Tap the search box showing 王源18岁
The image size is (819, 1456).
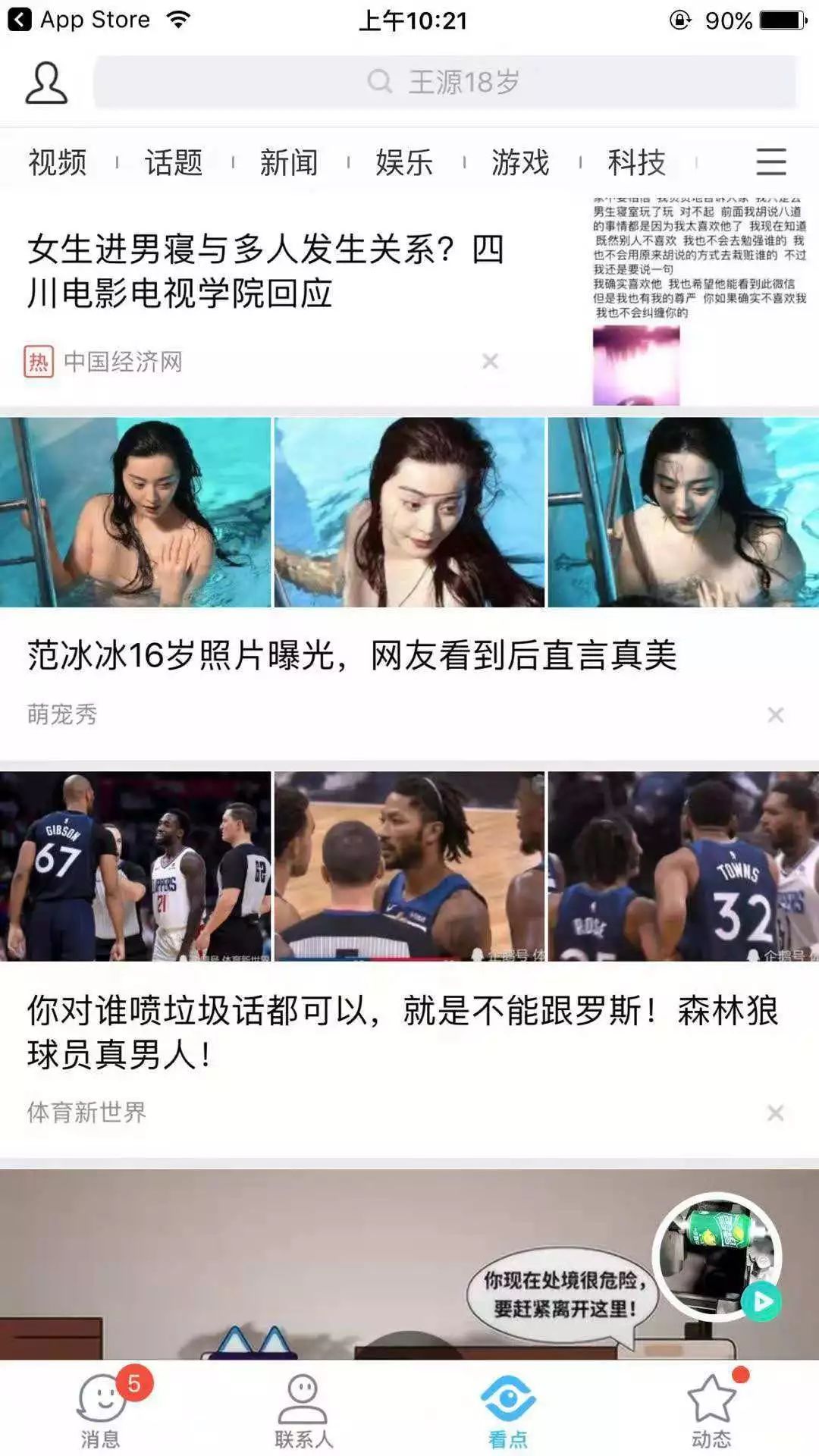pyautogui.click(x=444, y=82)
